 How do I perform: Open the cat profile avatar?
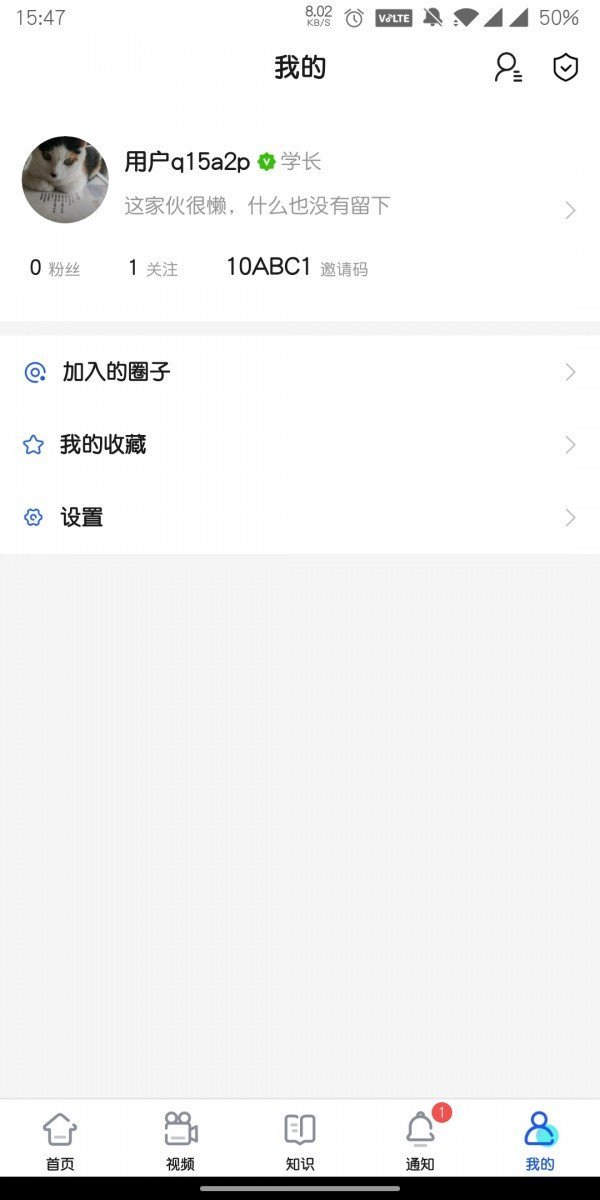[65, 180]
